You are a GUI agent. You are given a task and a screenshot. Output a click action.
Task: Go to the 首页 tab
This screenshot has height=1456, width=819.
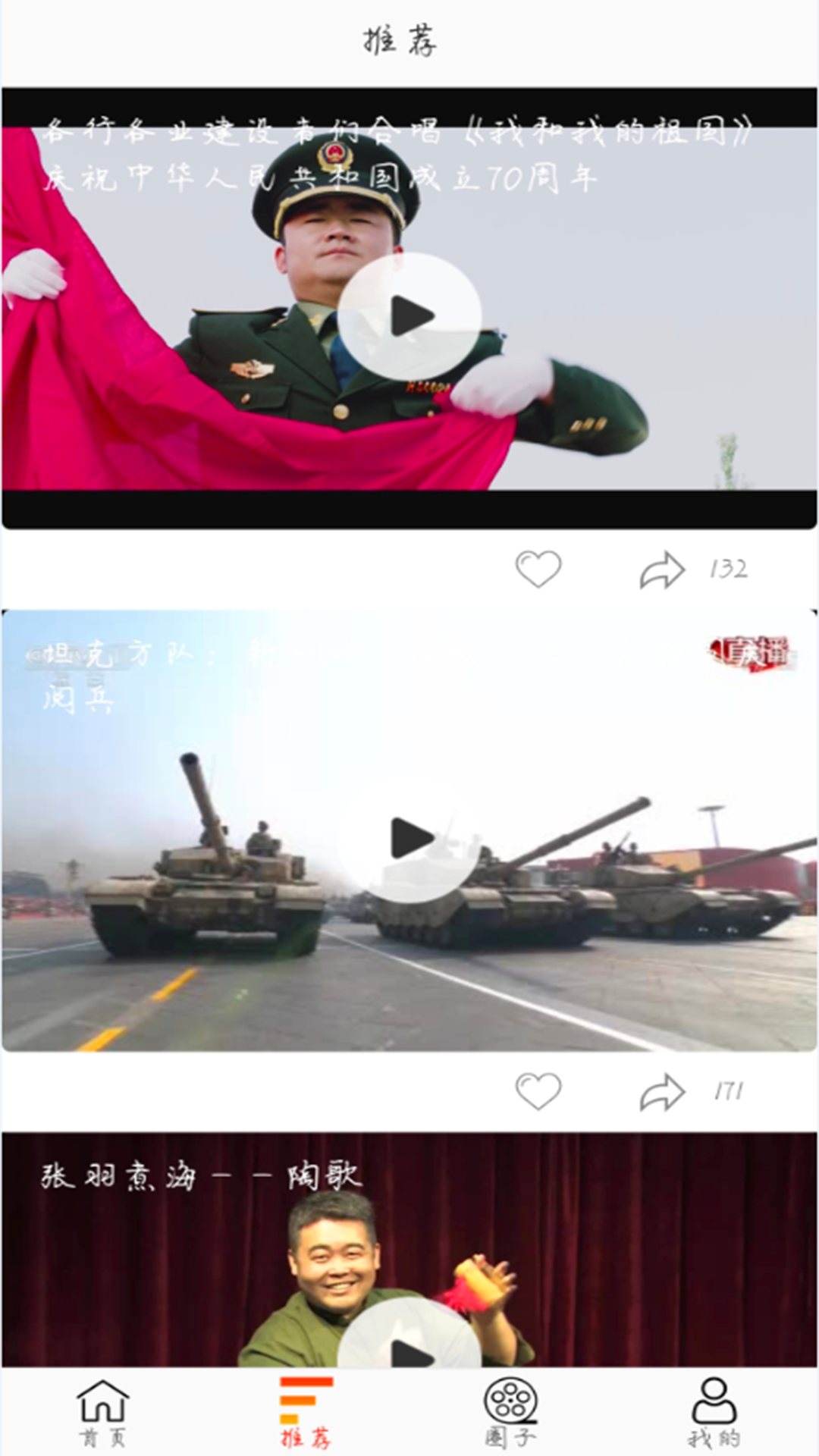tap(103, 1412)
